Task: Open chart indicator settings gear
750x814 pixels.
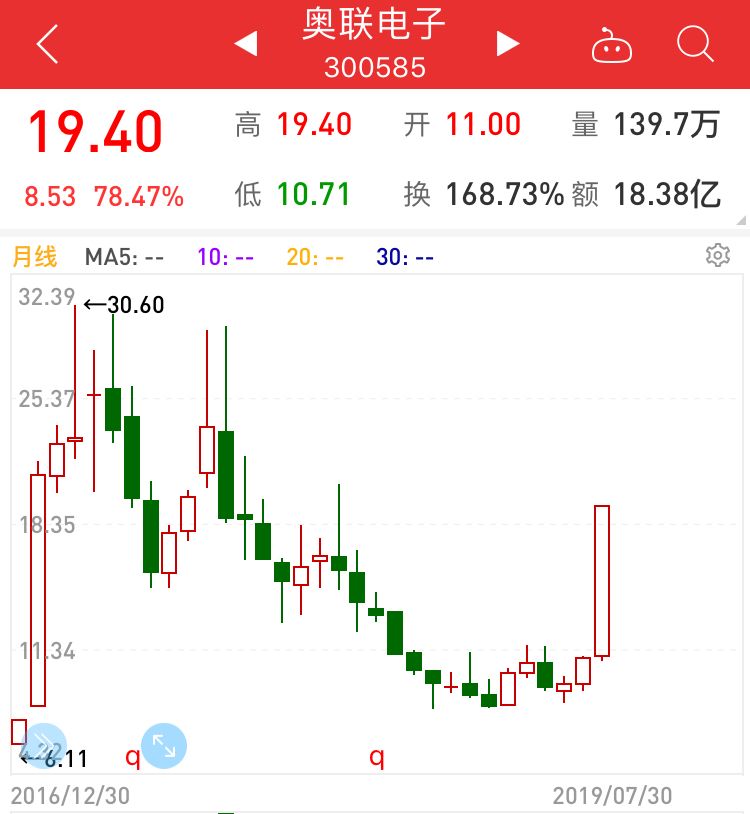Action: coord(717,256)
